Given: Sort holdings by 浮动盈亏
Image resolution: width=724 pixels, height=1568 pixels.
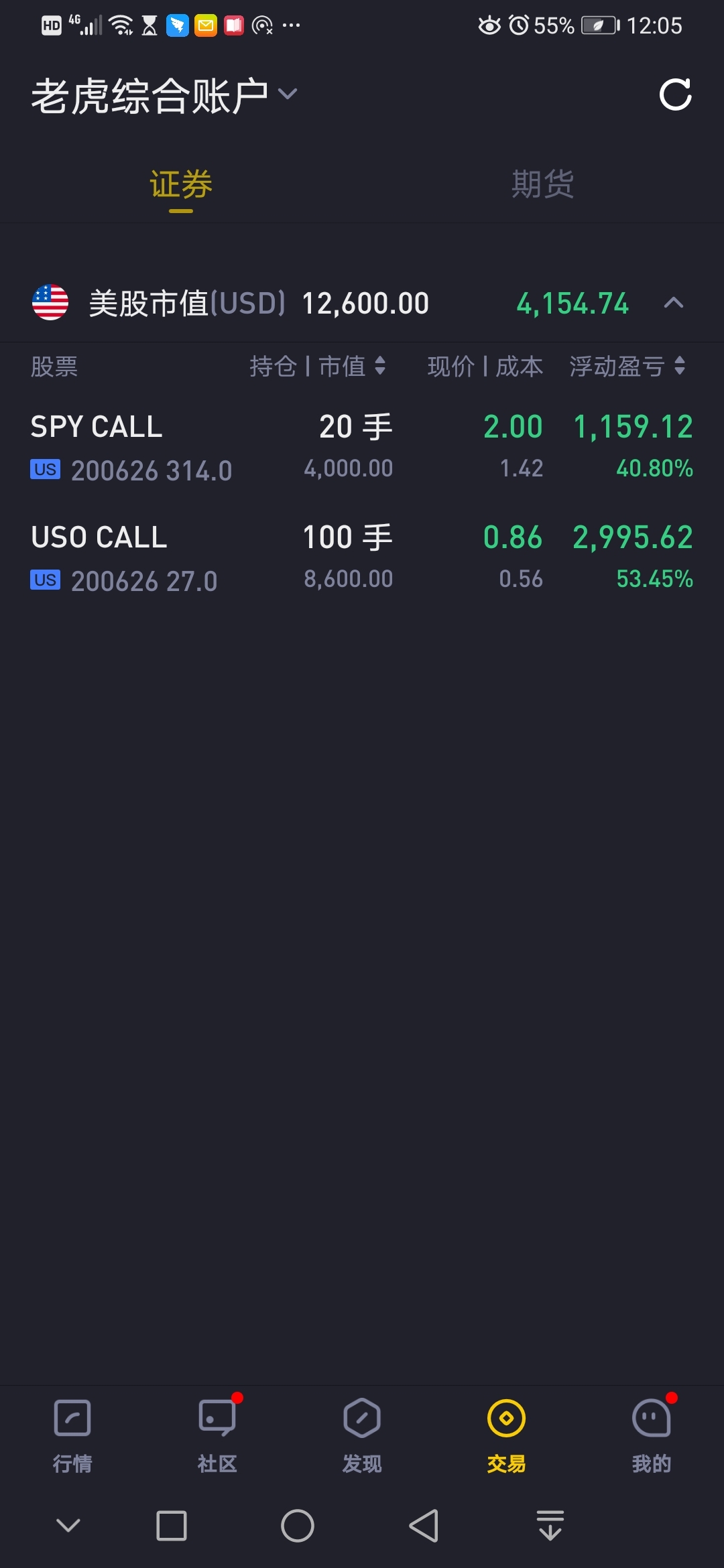Looking at the screenshot, I should tap(627, 367).
